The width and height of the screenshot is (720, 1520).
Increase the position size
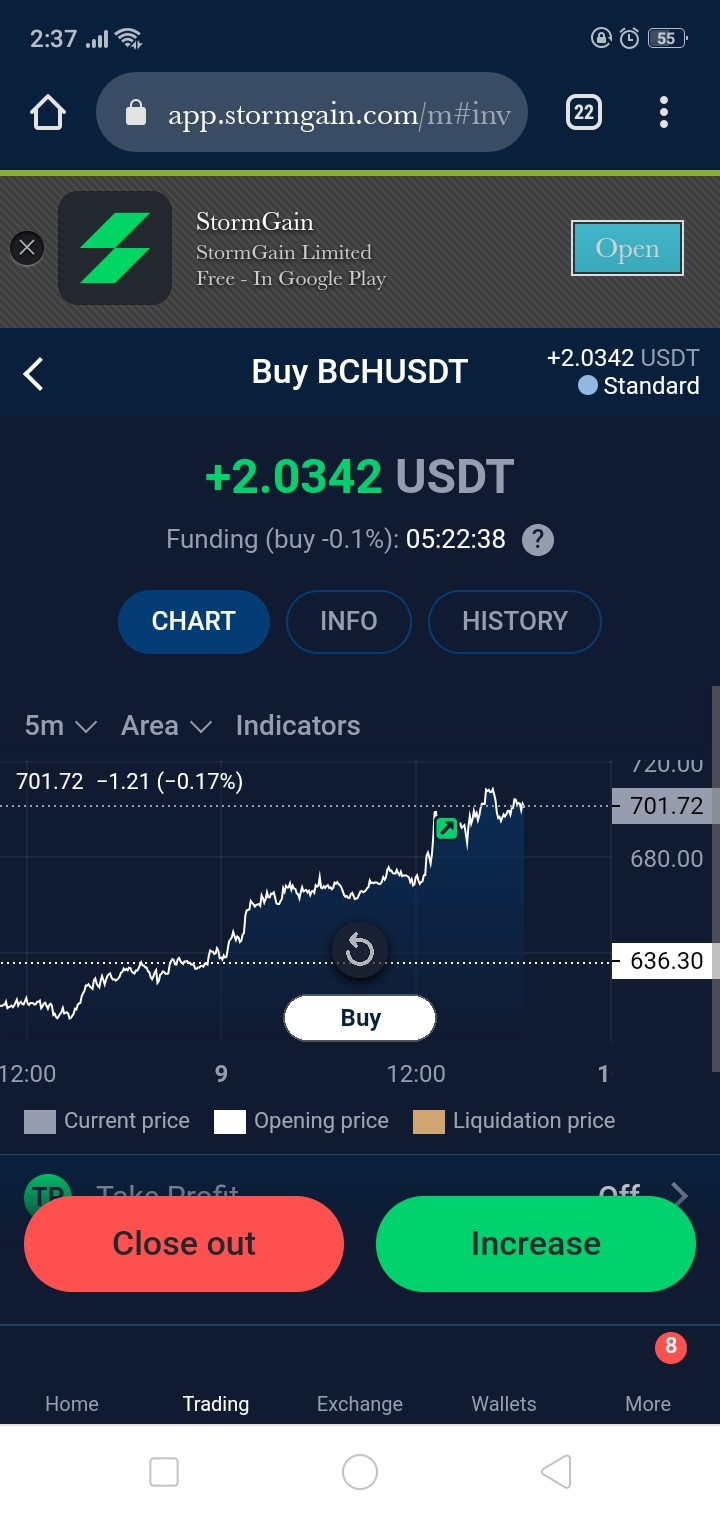point(536,1244)
